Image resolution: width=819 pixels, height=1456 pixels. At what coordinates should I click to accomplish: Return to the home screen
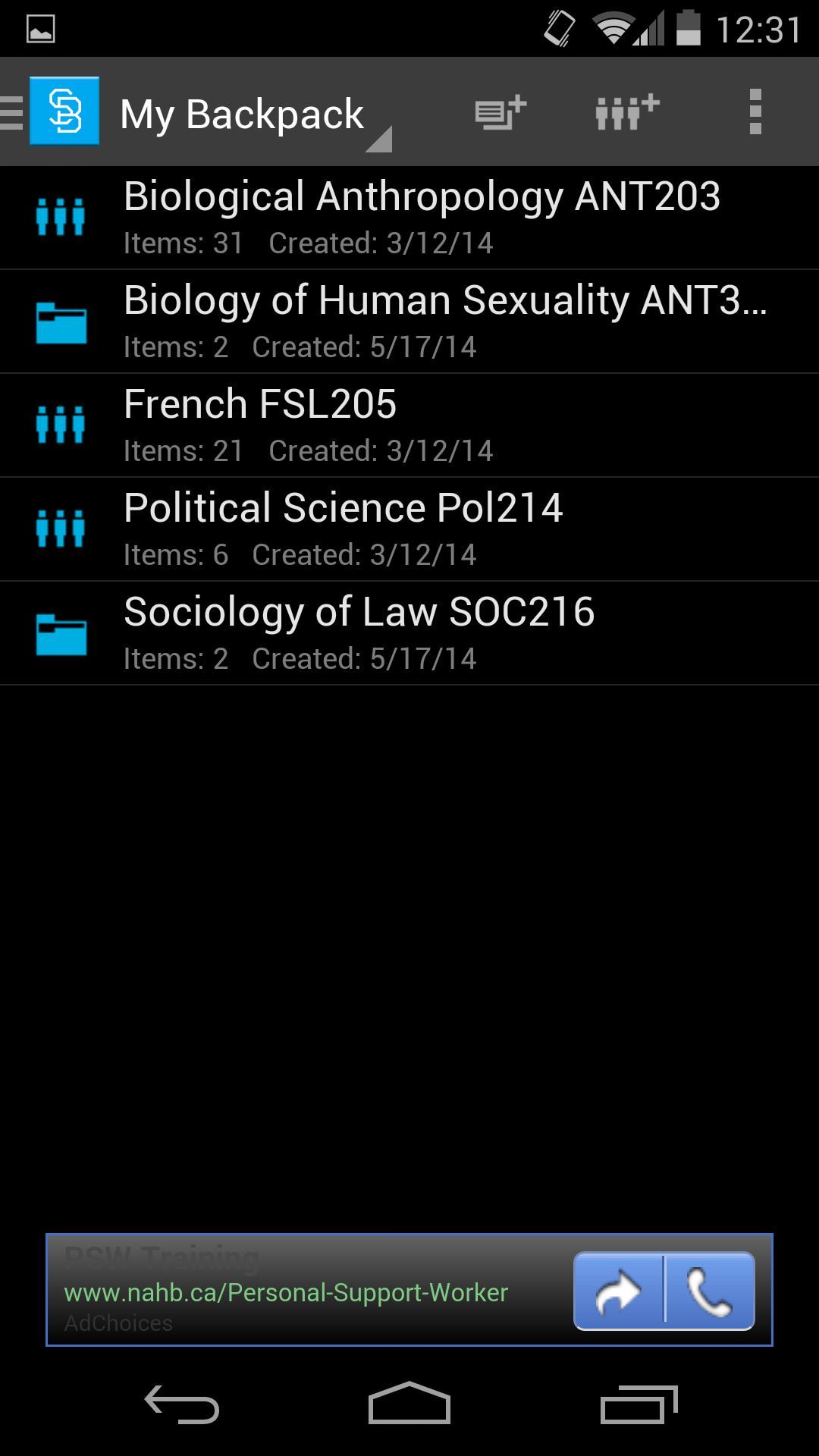coord(409,1404)
